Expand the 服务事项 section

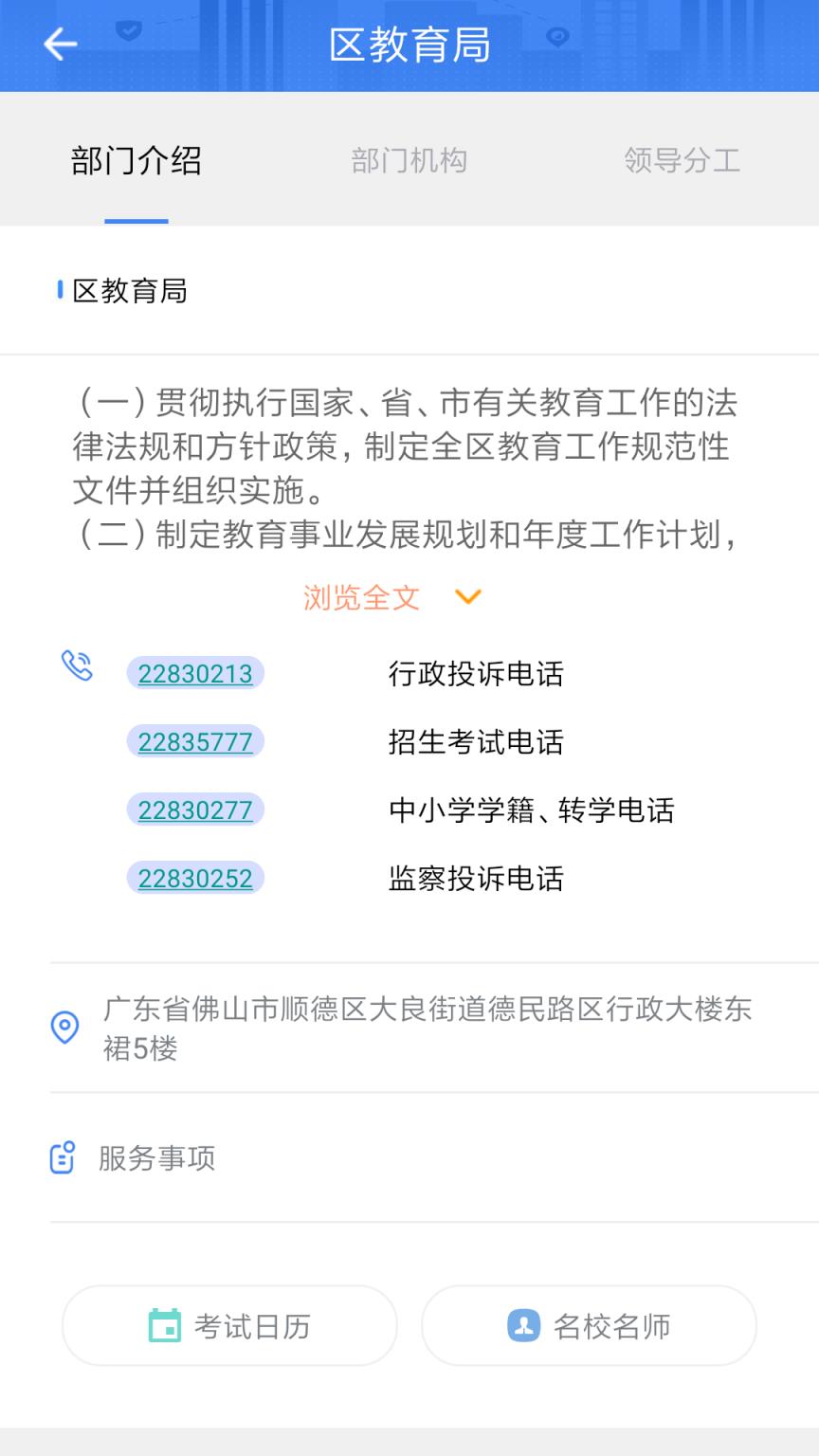155,1158
